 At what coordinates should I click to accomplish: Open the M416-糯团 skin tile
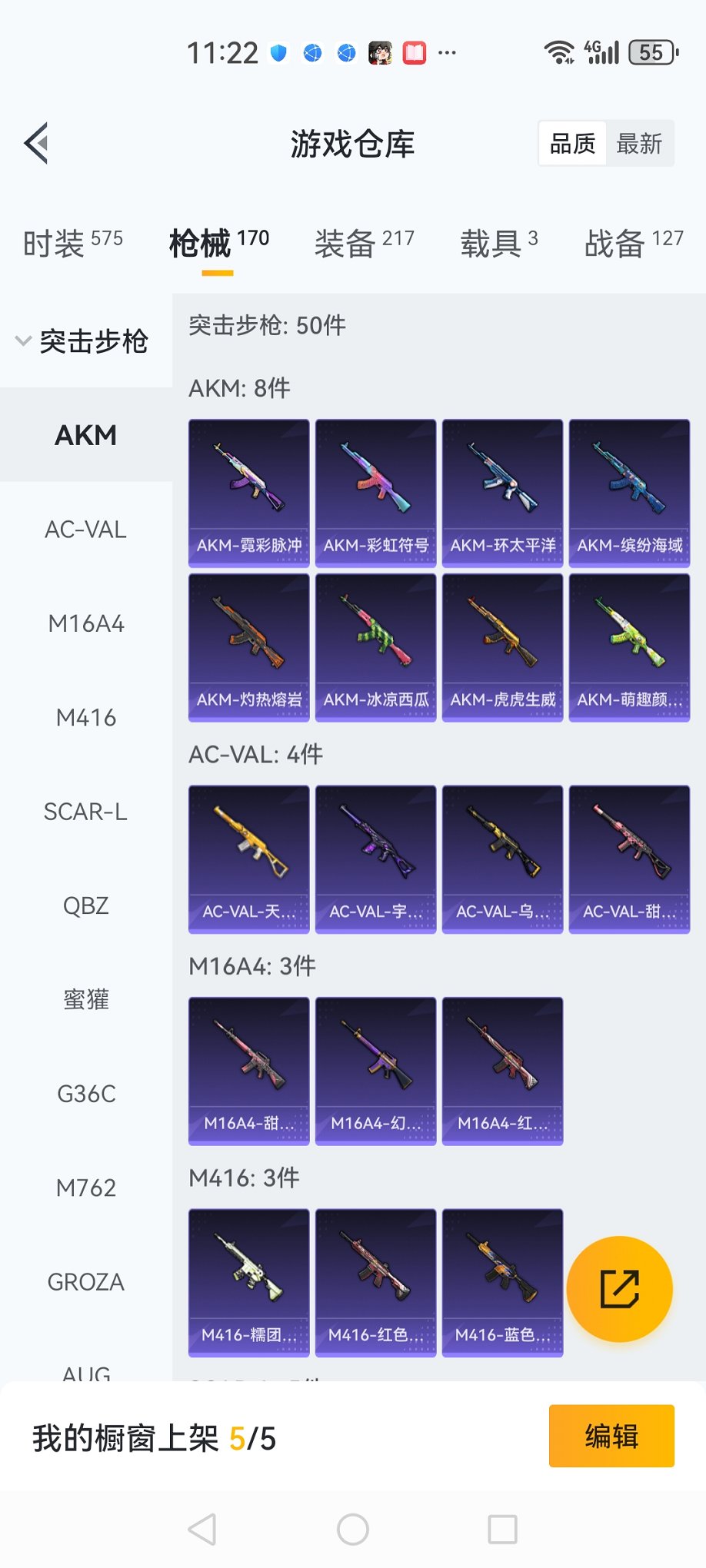[x=249, y=1282]
